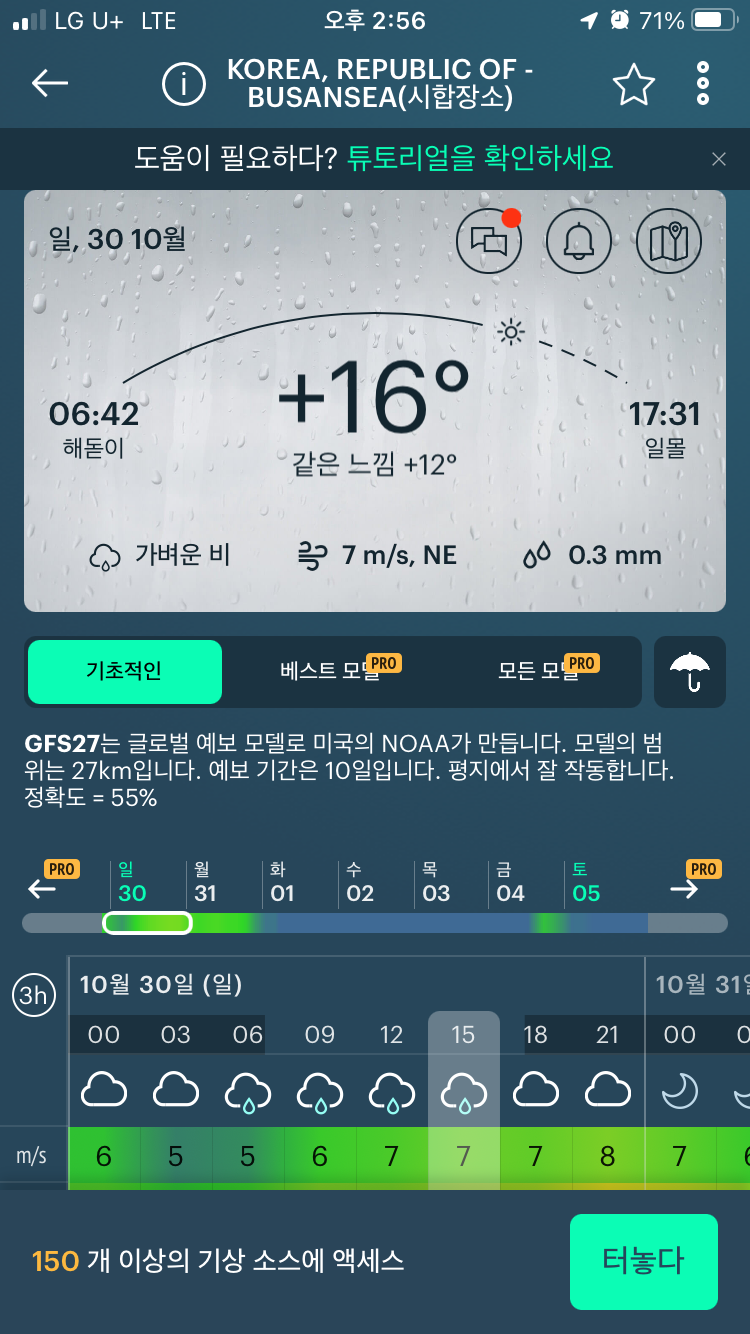Tap the PRO right arrow for later days
This screenshot has height=1334, width=750.
(x=695, y=882)
